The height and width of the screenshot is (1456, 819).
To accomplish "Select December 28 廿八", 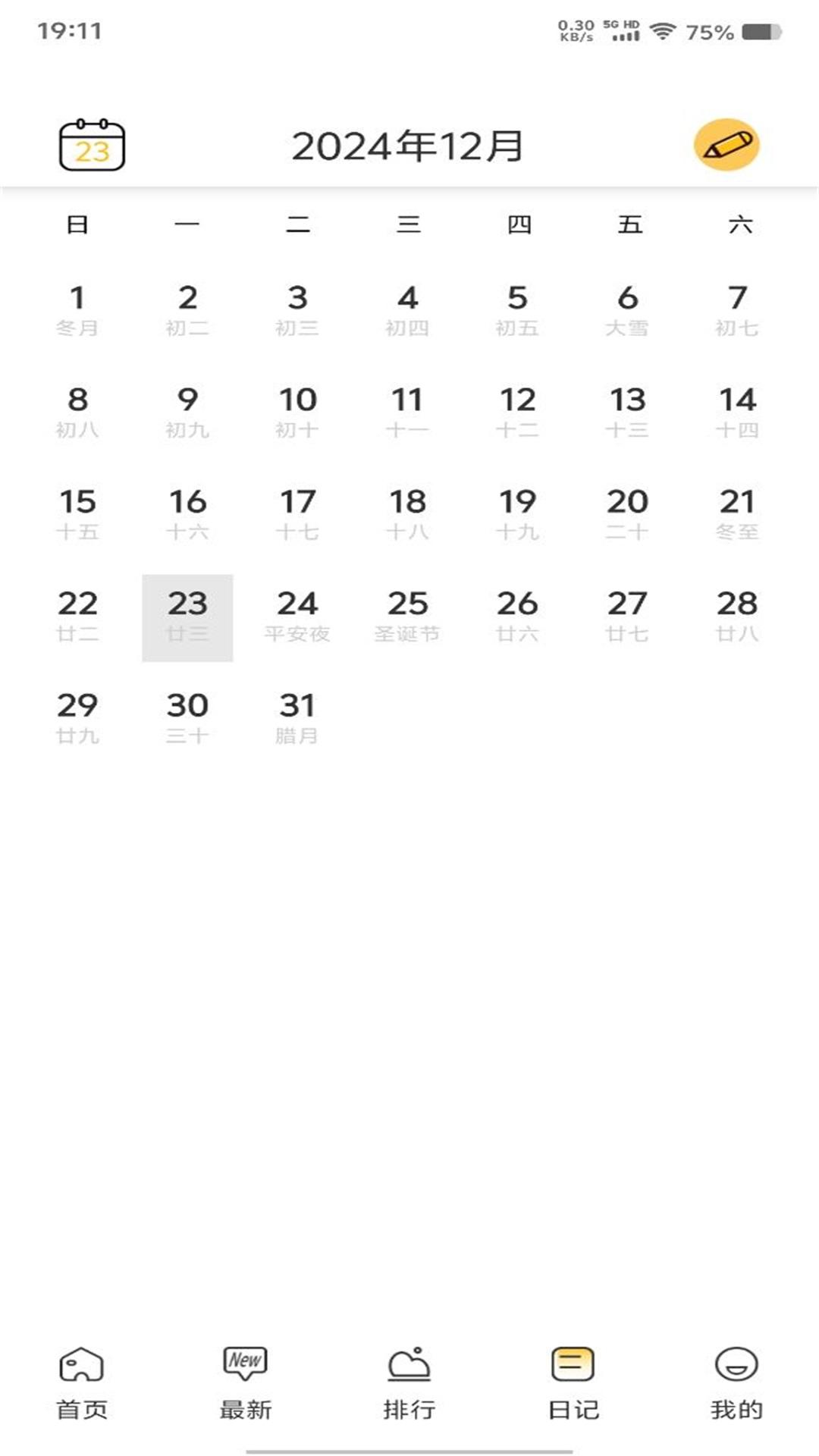I will [x=737, y=617].
